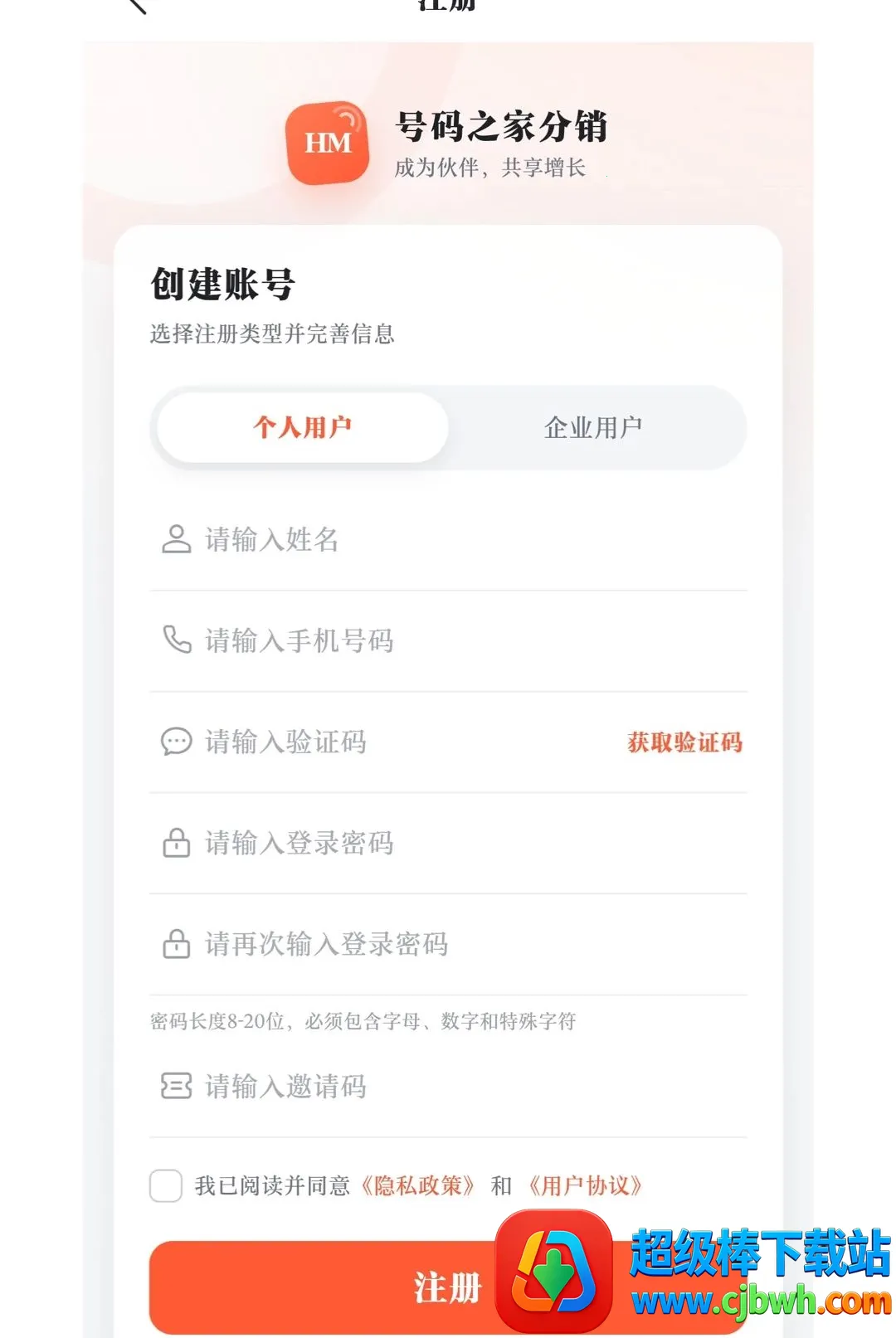Screen dimensions: 896x1338
Task: Request a code via 获取验证码
Action: (684, 742)
